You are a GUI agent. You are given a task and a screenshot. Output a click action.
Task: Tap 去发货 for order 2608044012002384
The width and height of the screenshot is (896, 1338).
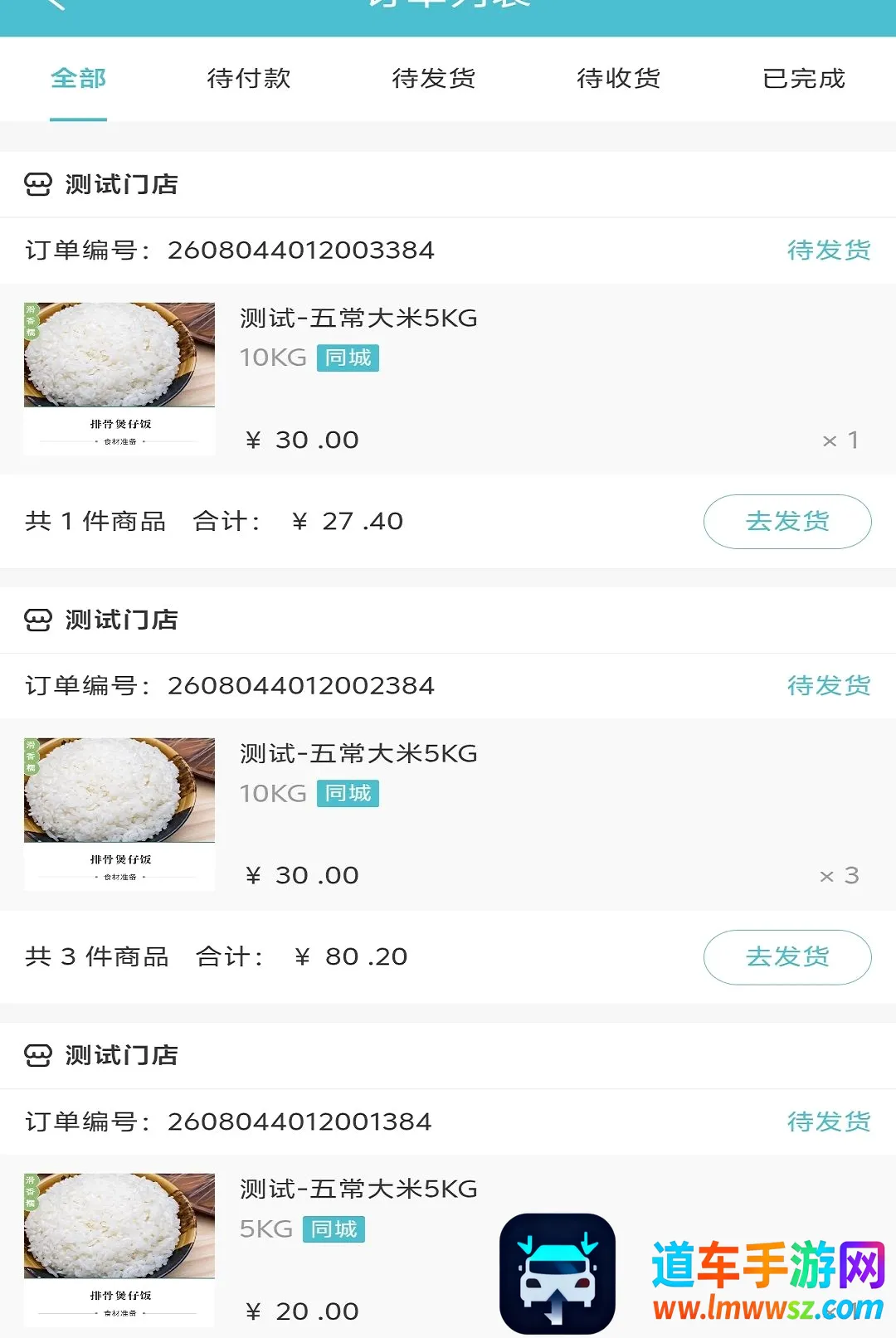click(787, 957)
